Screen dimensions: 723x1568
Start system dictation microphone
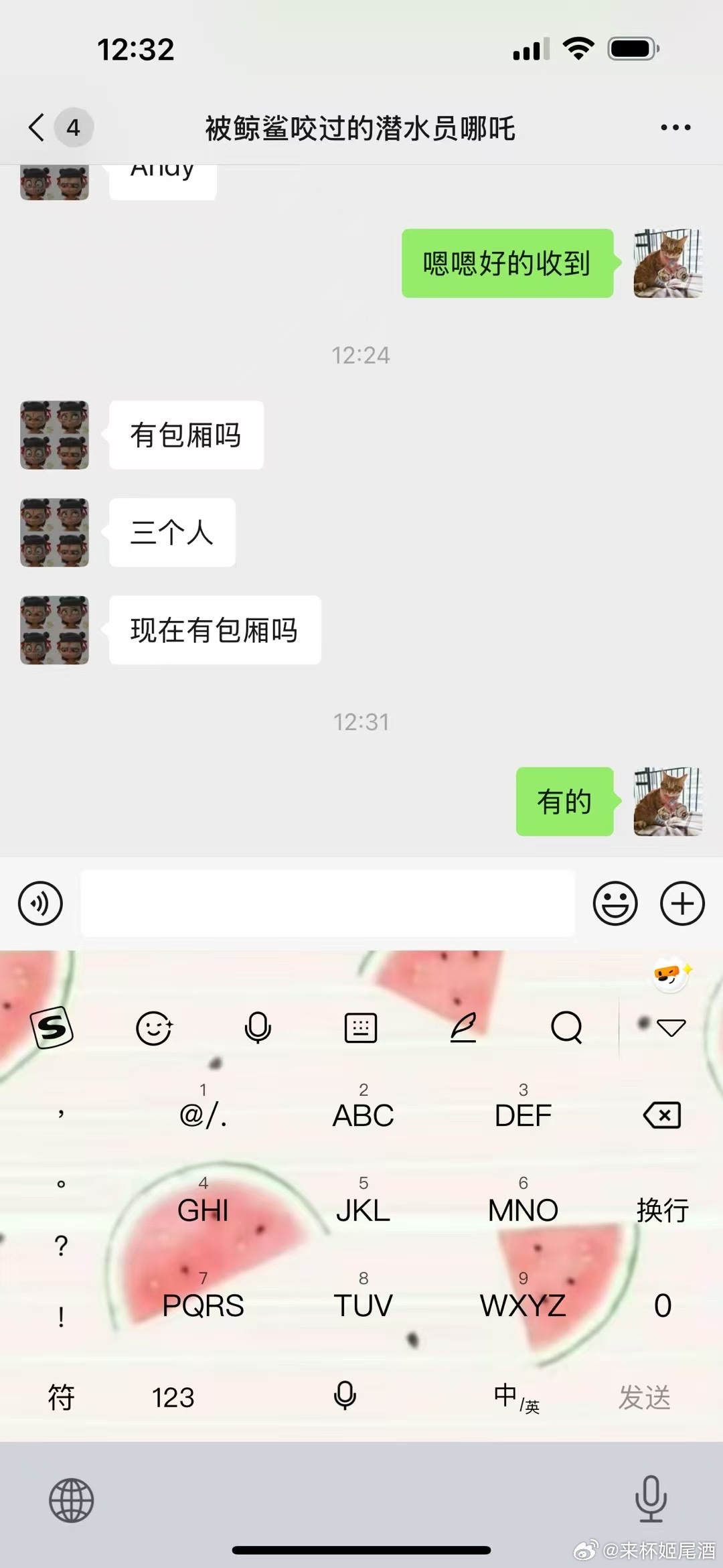pyautogui.click(x=651, y=1499)
